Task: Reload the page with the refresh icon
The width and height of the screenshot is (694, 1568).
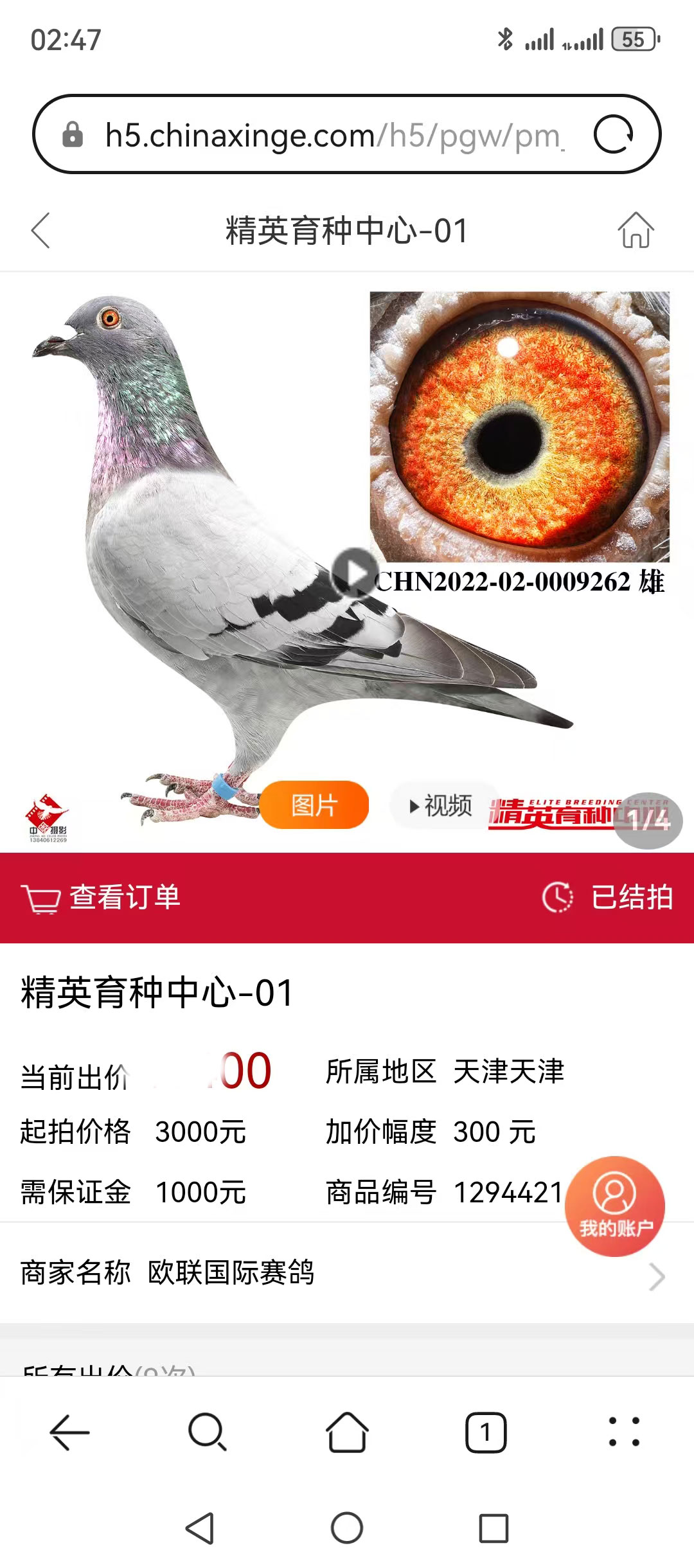Action: [x=613, y=135]
